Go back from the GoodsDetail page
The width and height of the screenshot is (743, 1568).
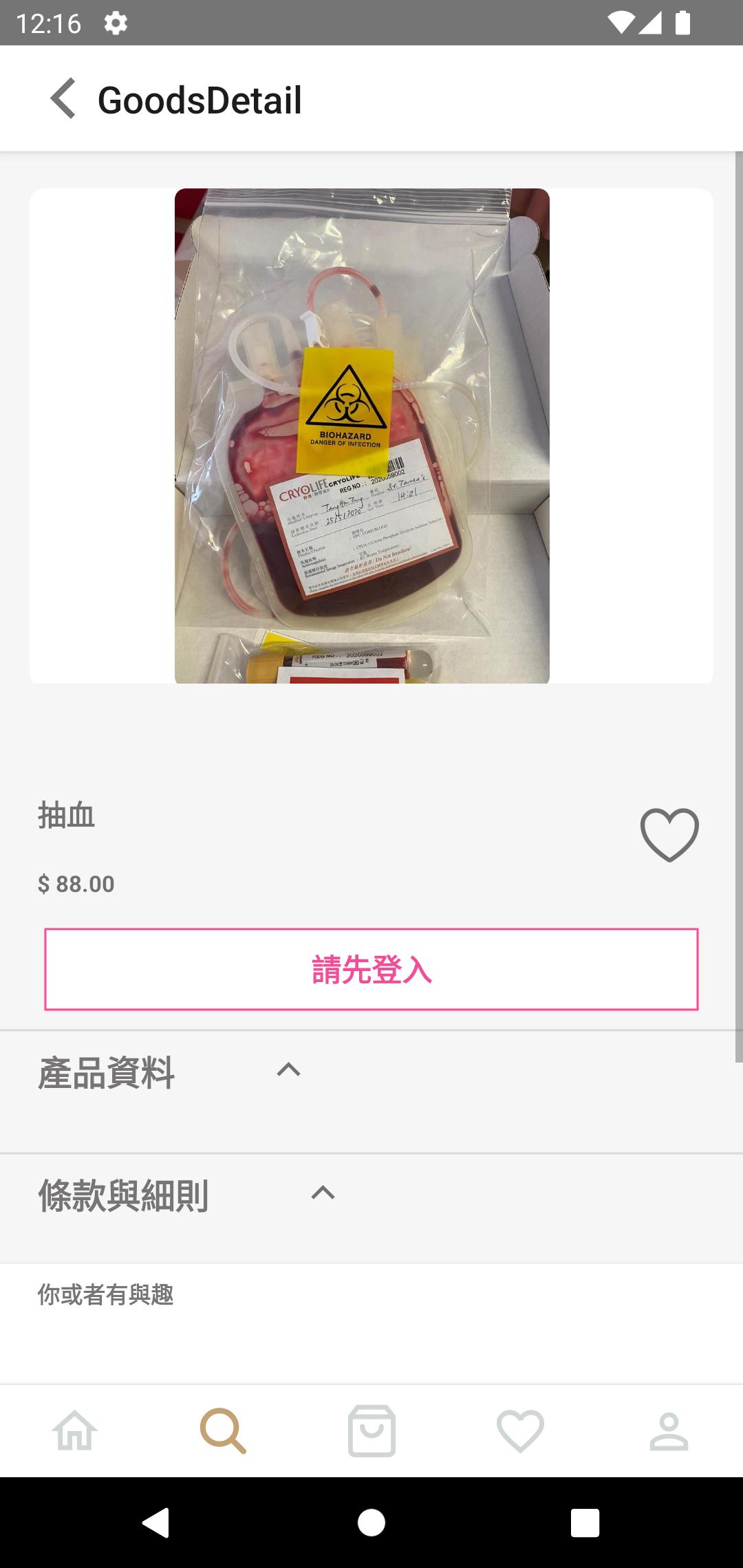(x=63, y=99)
